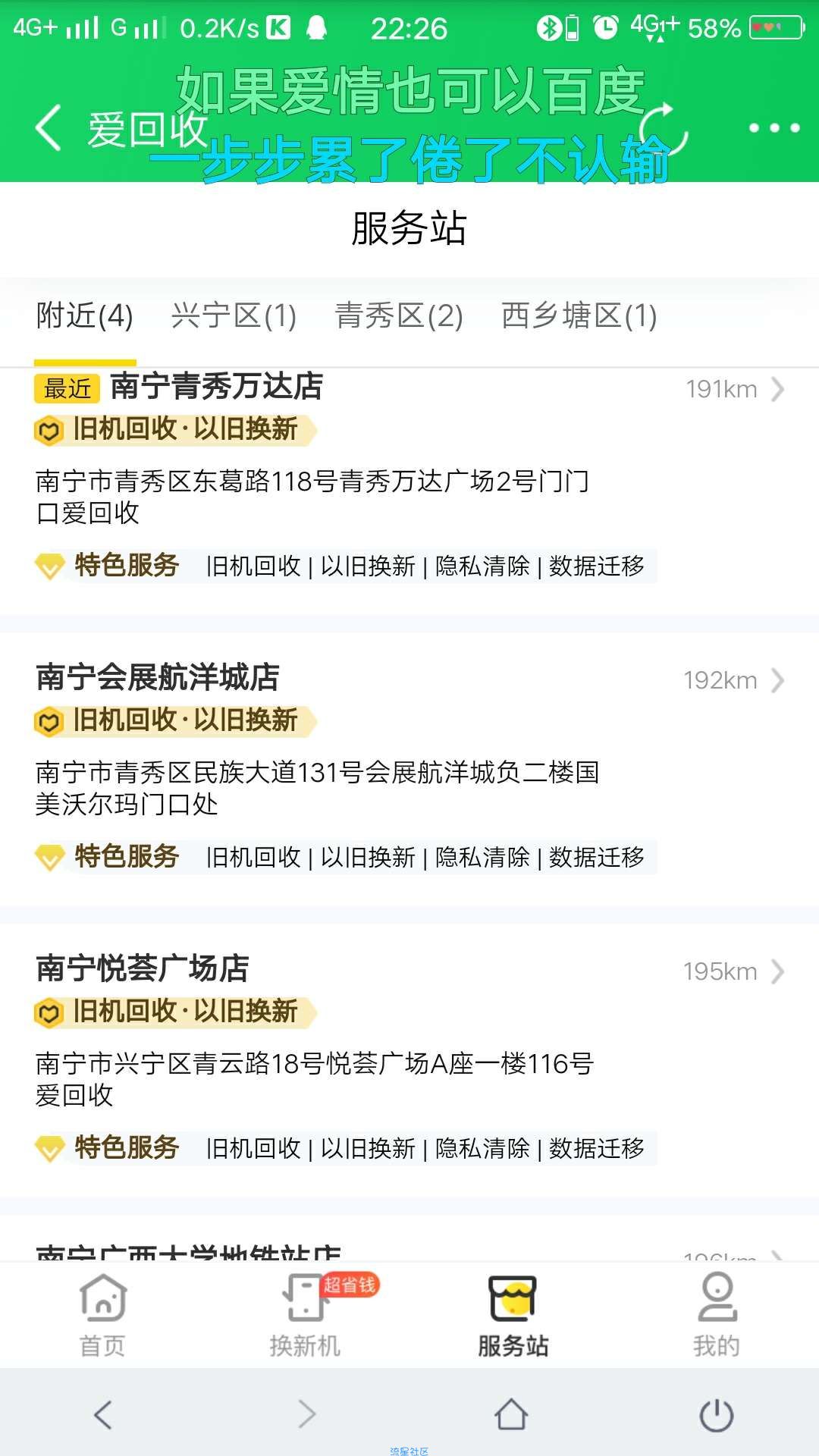Tap the power icon in bottom bar
The width and height of the screenshot is (819, 1456).
coord(717,1414)
